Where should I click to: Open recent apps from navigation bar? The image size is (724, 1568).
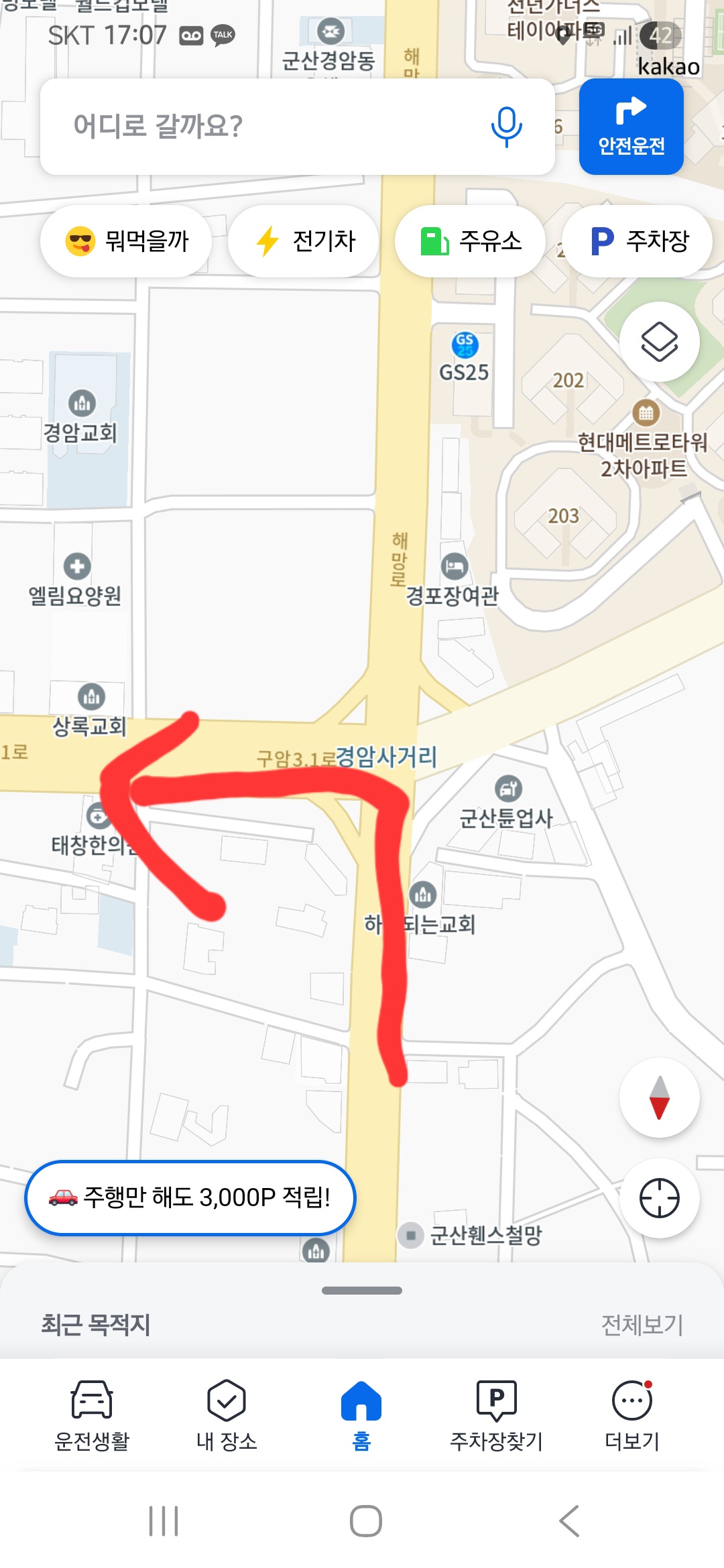[164, 1521]
